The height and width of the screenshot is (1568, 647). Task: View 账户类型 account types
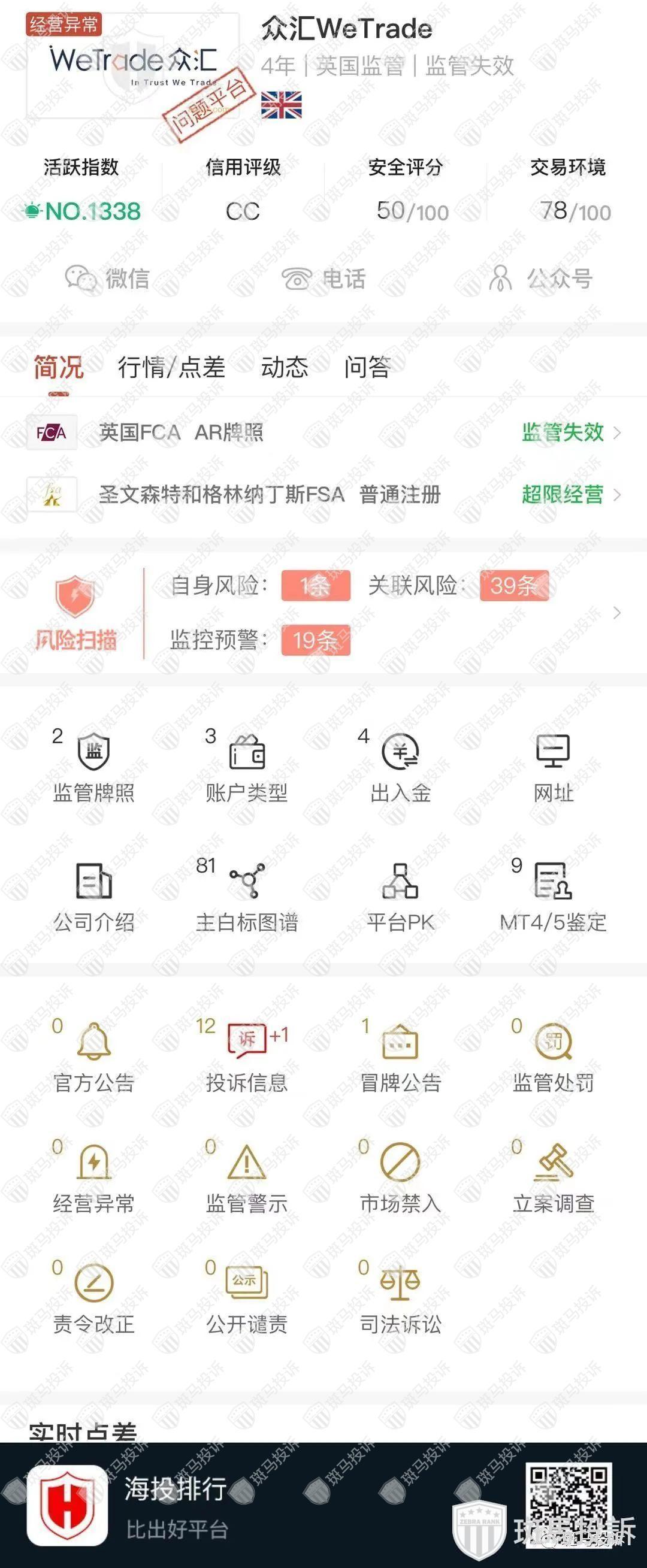click(246, 768)
